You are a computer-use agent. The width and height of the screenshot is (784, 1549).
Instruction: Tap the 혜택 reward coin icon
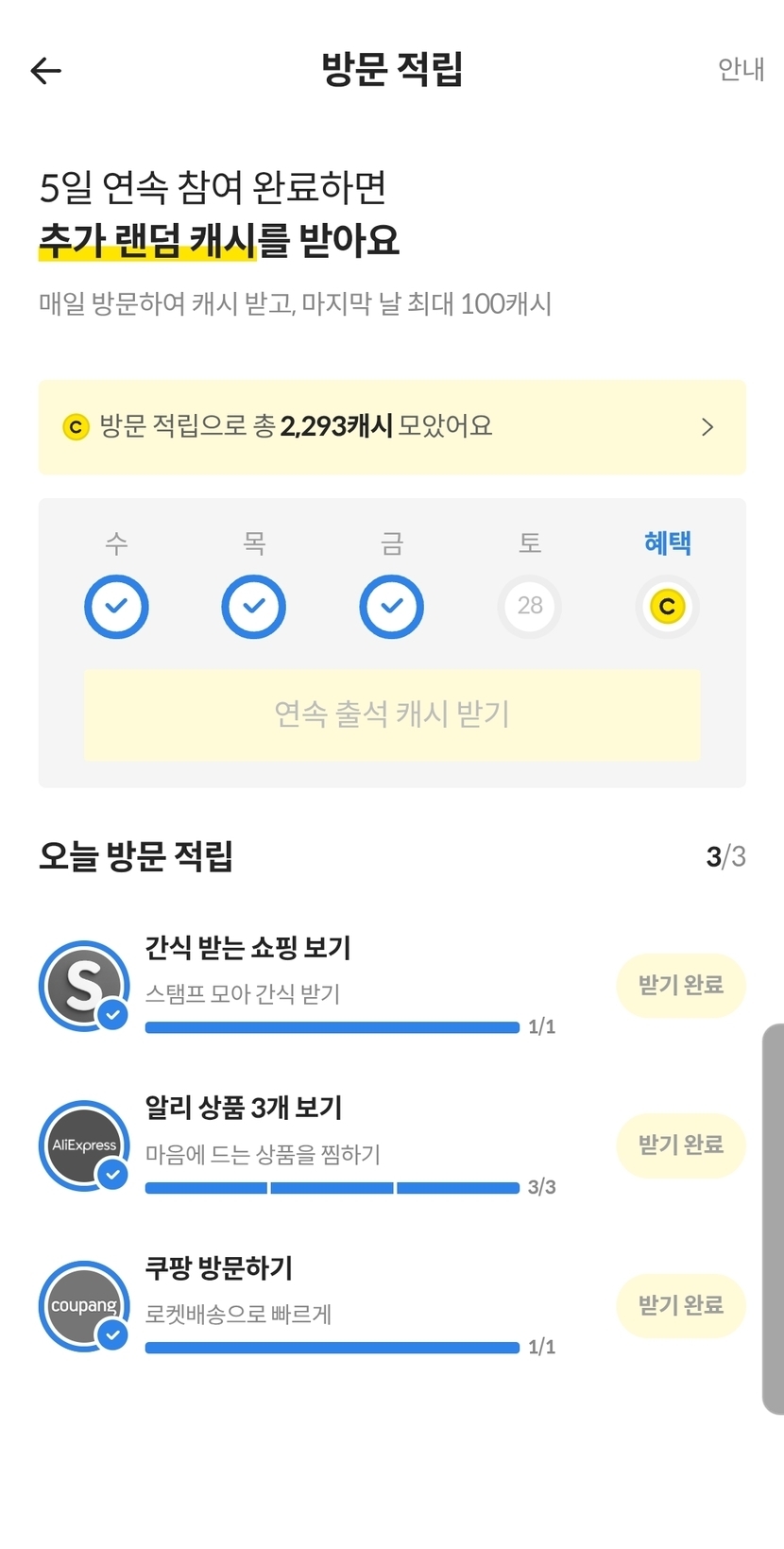click(x=667, y=606)
